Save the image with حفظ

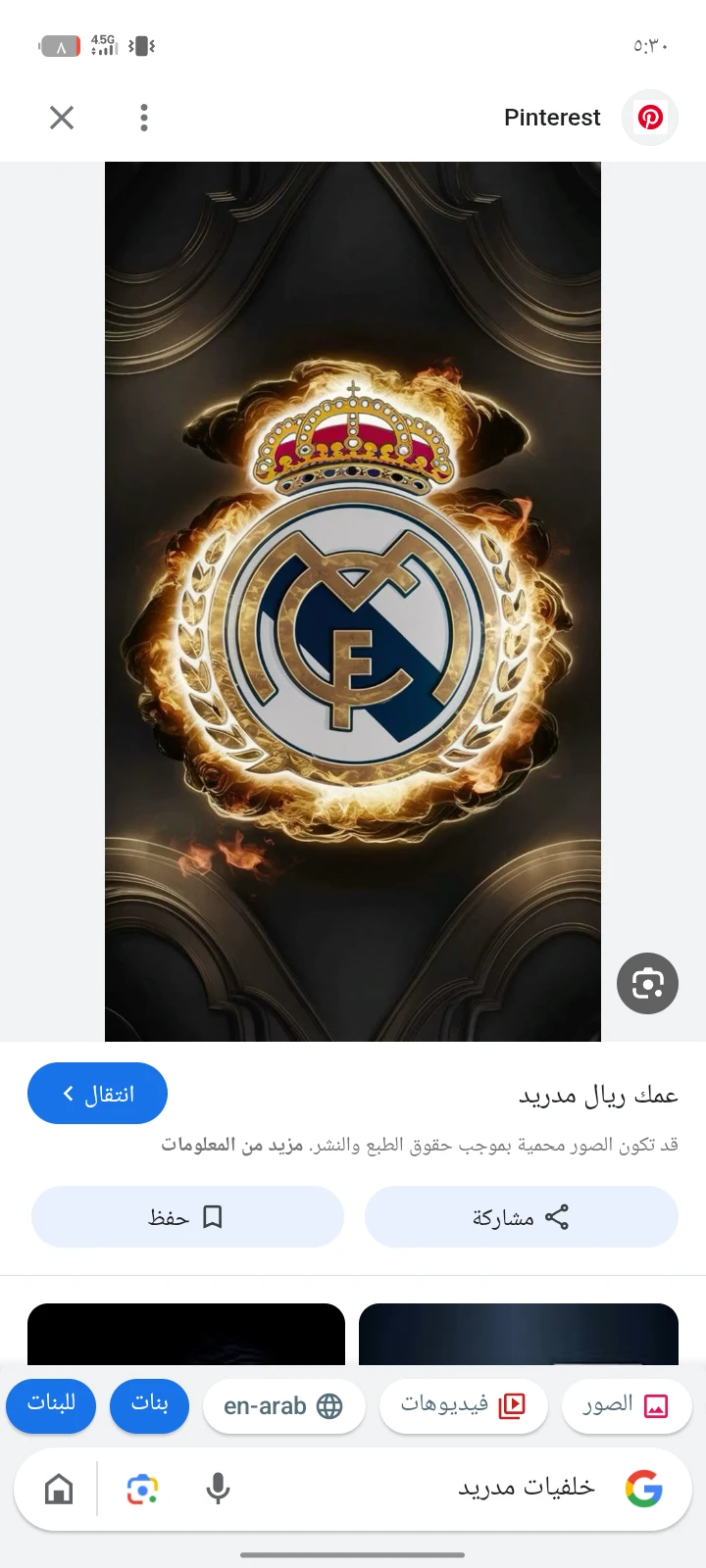click(x=187, y=1217)
